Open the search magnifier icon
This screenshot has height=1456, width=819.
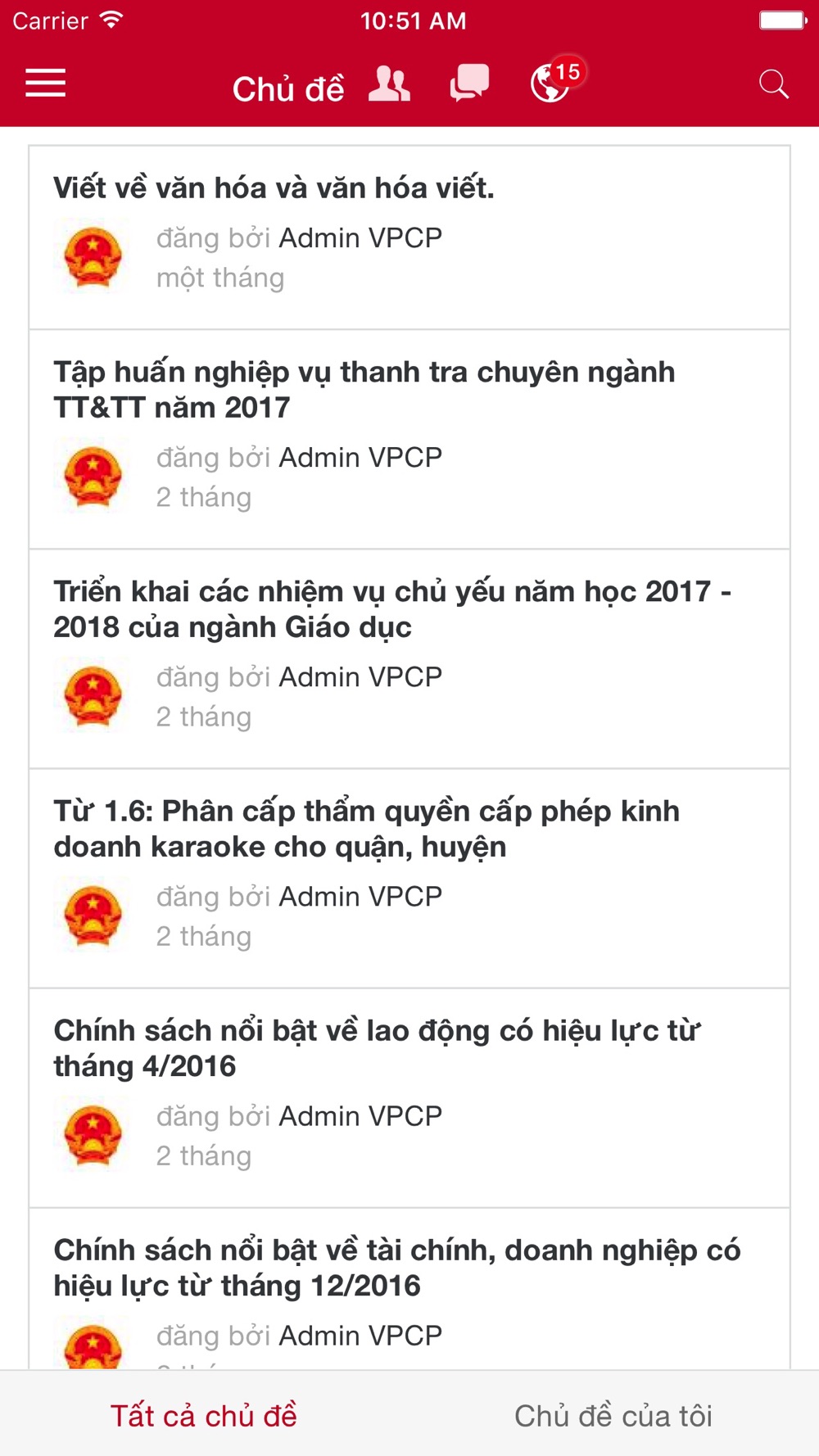(774, 84)
